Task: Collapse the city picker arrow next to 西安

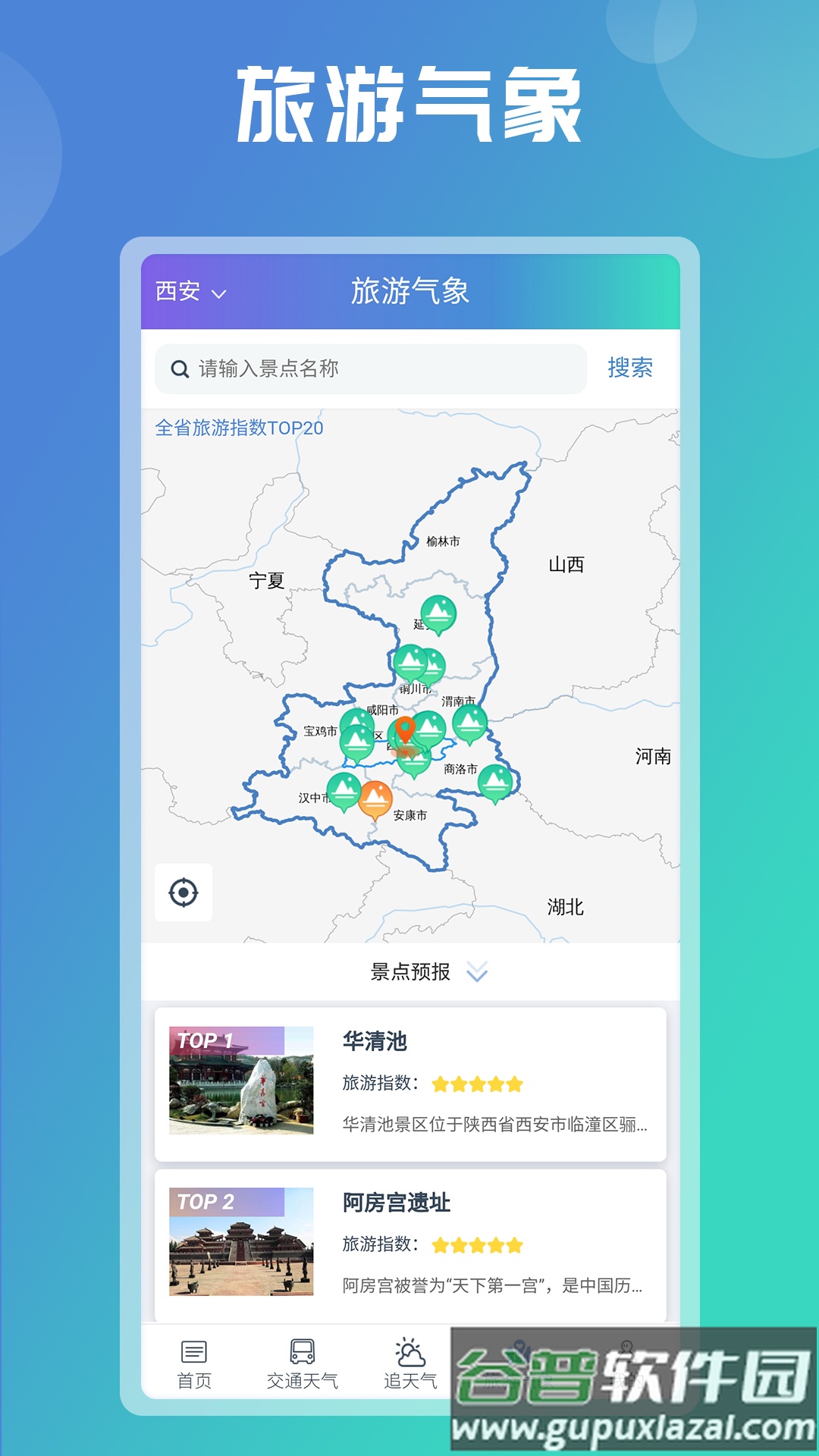Action: [220, 294]
